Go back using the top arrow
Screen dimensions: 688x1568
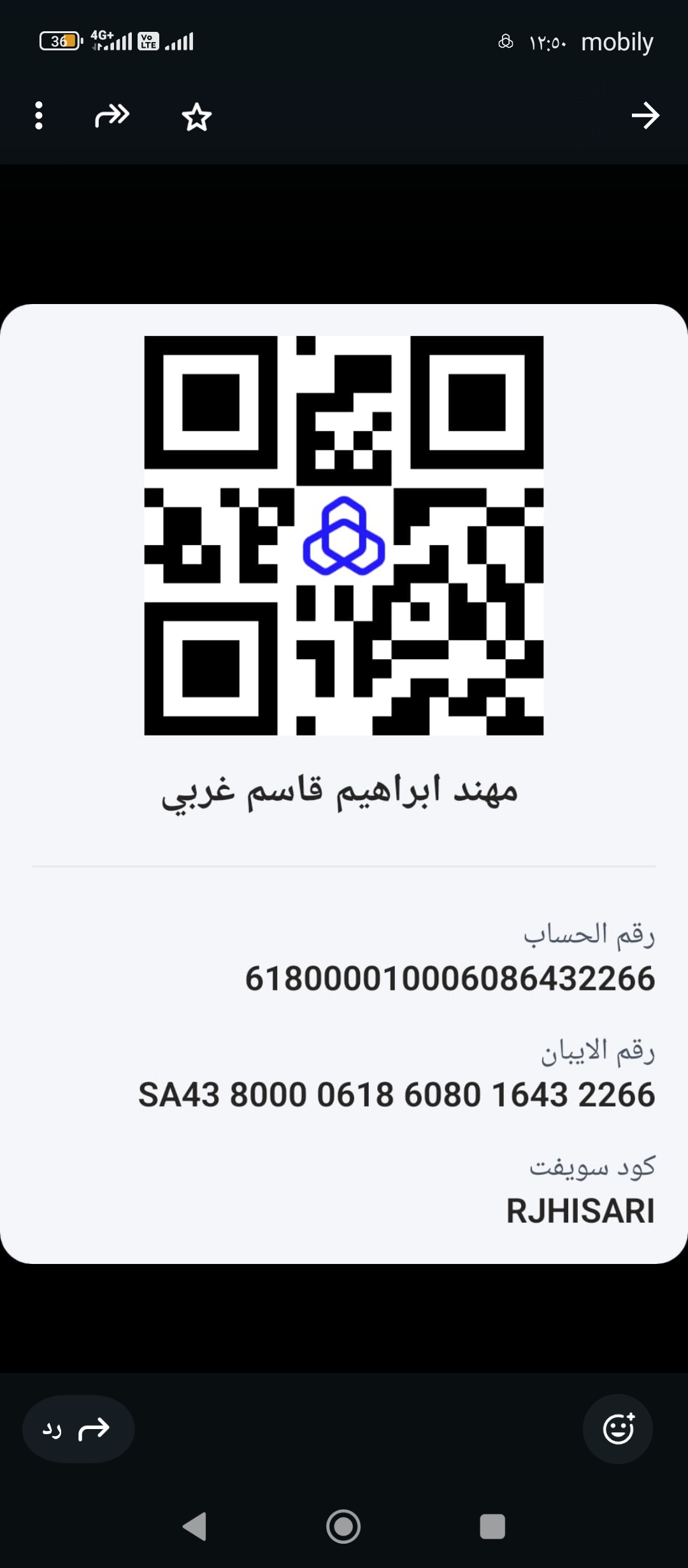[645, 116]
